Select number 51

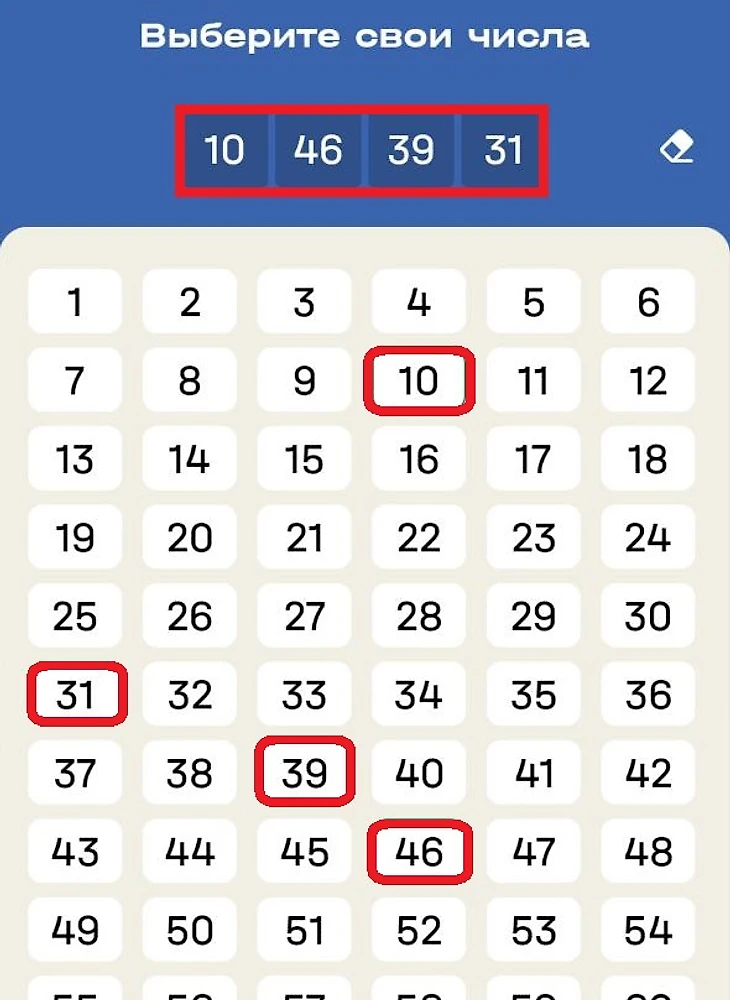coord(304,931)
